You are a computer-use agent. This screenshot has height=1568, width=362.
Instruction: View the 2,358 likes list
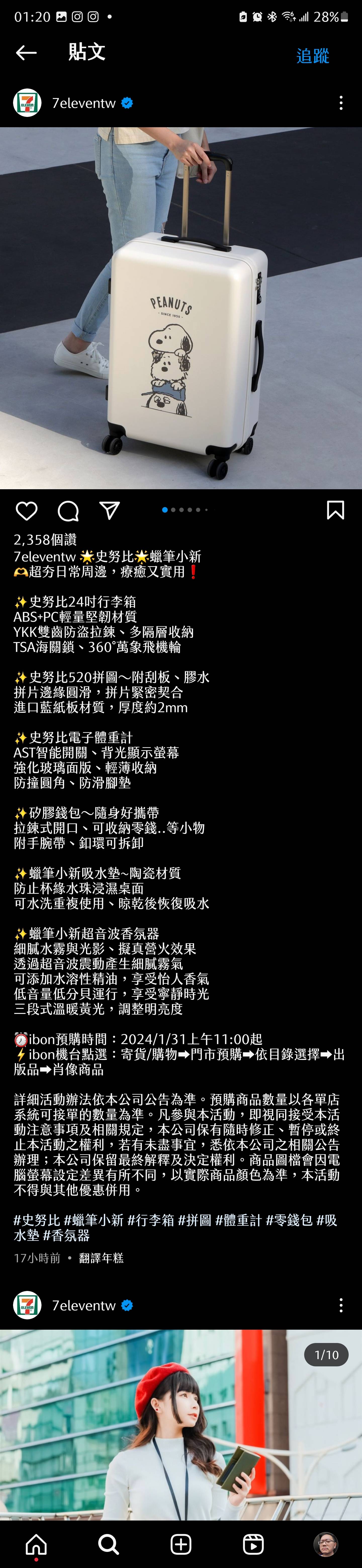click(45, 539)
